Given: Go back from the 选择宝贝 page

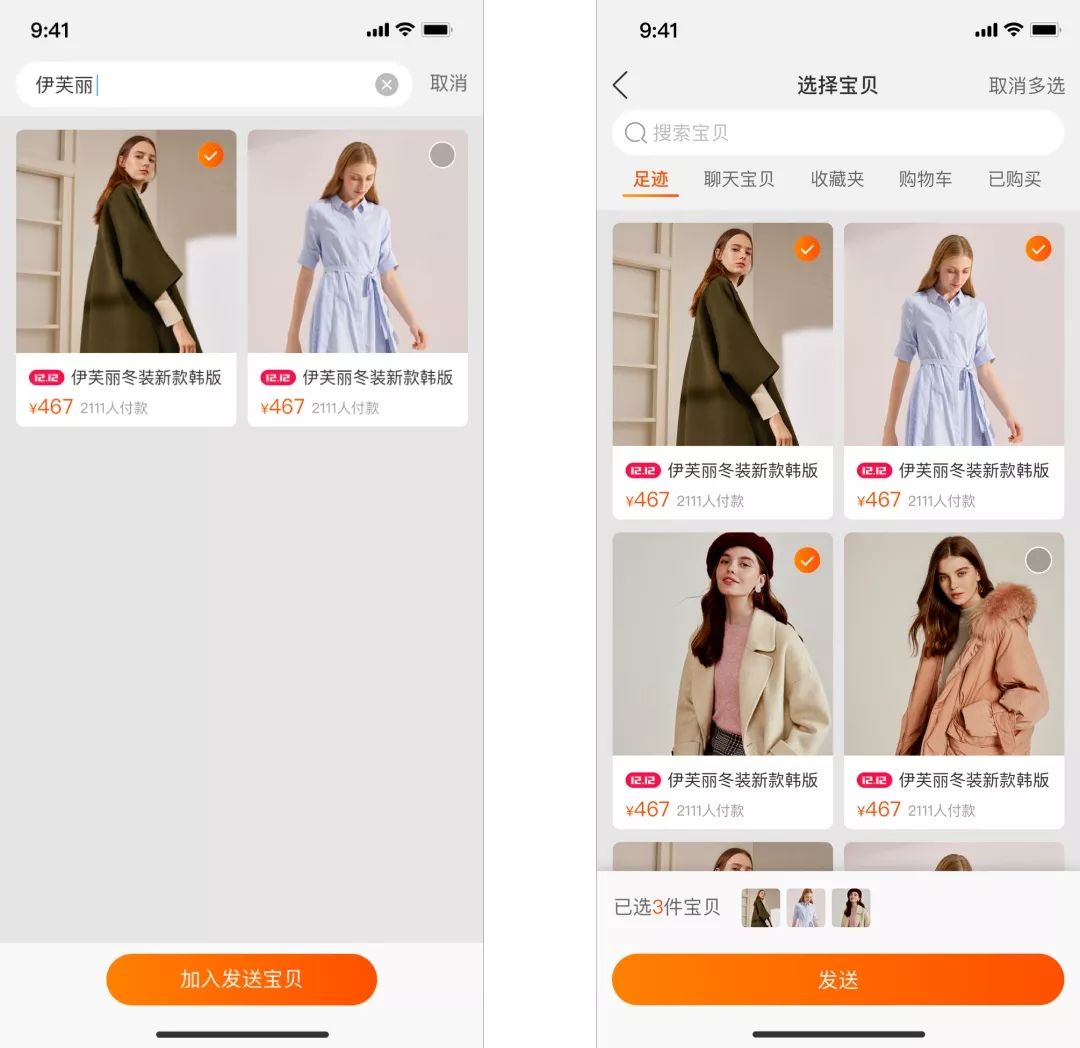Looking at the screenshot, I should pyautogui.click(x=621, y=85).
